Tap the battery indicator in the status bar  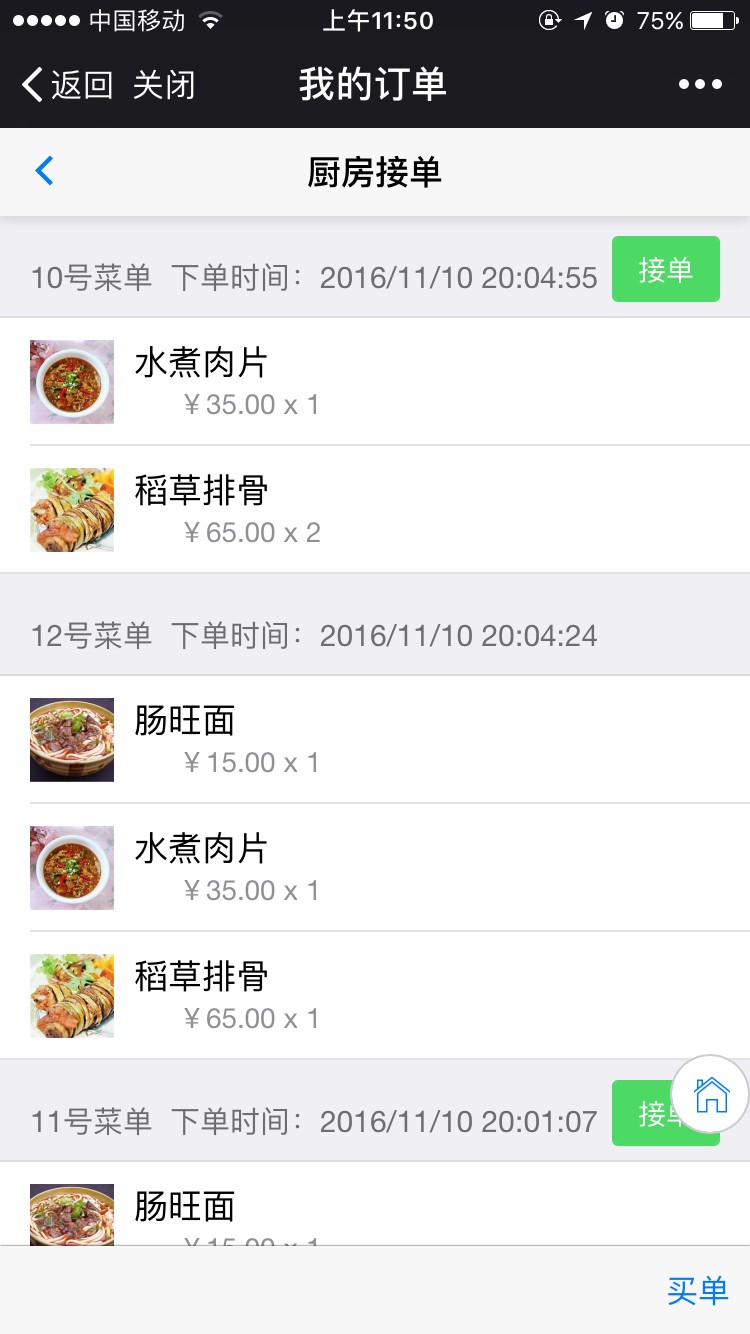coord(712,18)
